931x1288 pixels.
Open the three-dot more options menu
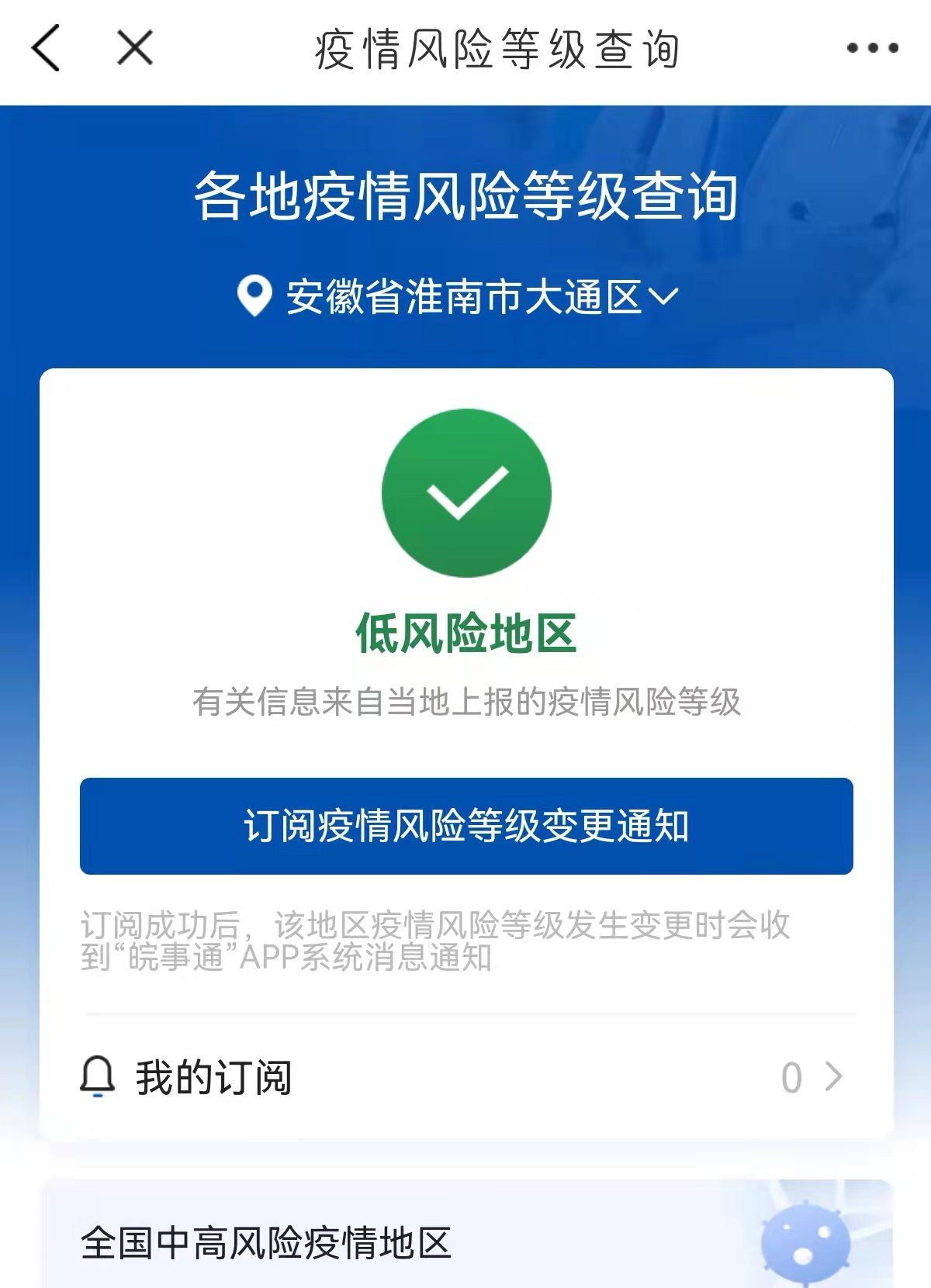[x=872, y=48]
